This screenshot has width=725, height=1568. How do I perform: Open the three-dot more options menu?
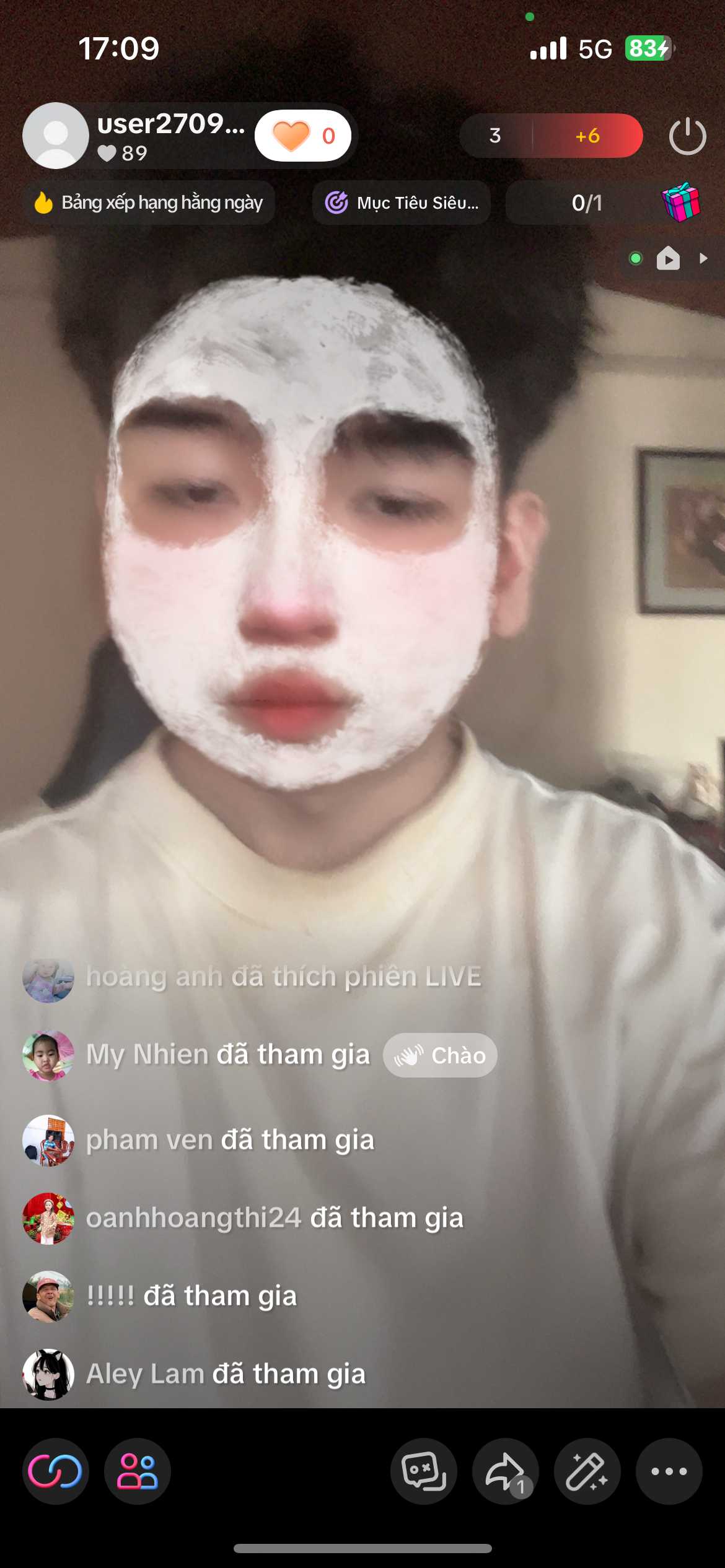[669, 1471]
